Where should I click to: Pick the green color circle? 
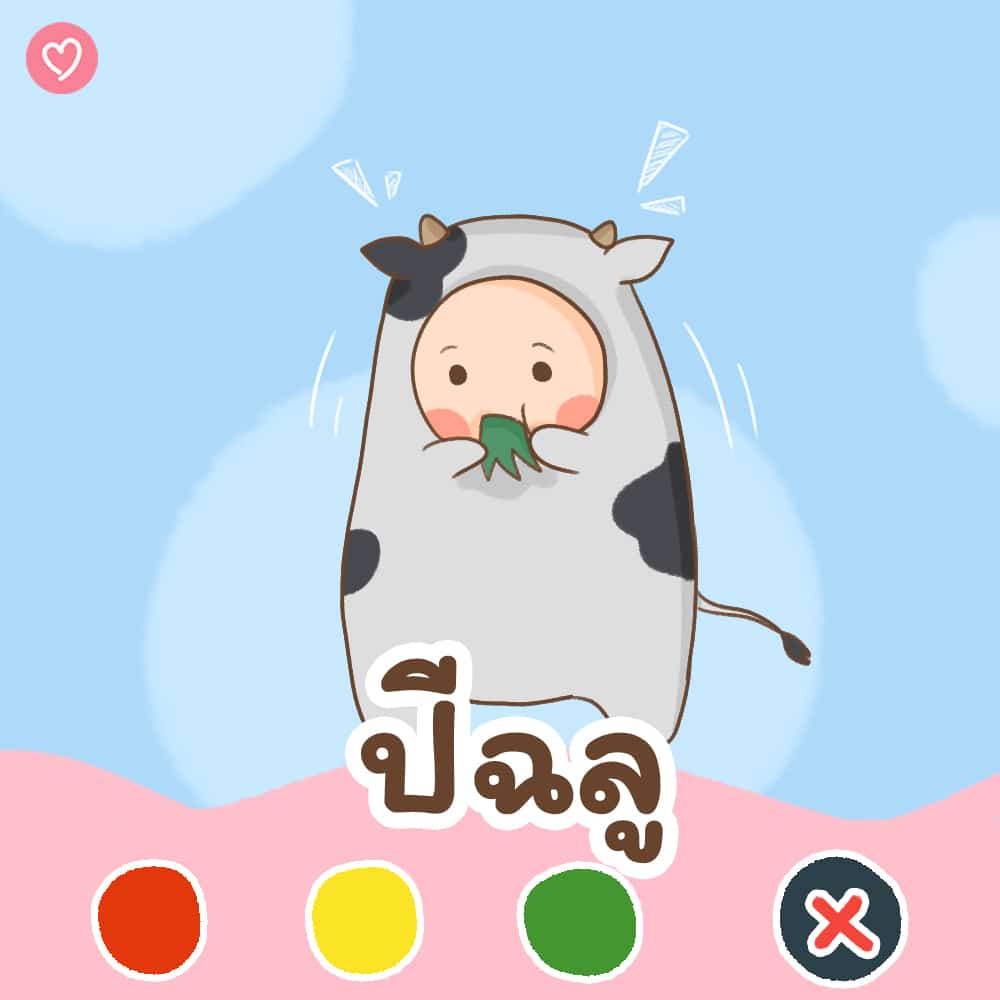tap(580, 919)
